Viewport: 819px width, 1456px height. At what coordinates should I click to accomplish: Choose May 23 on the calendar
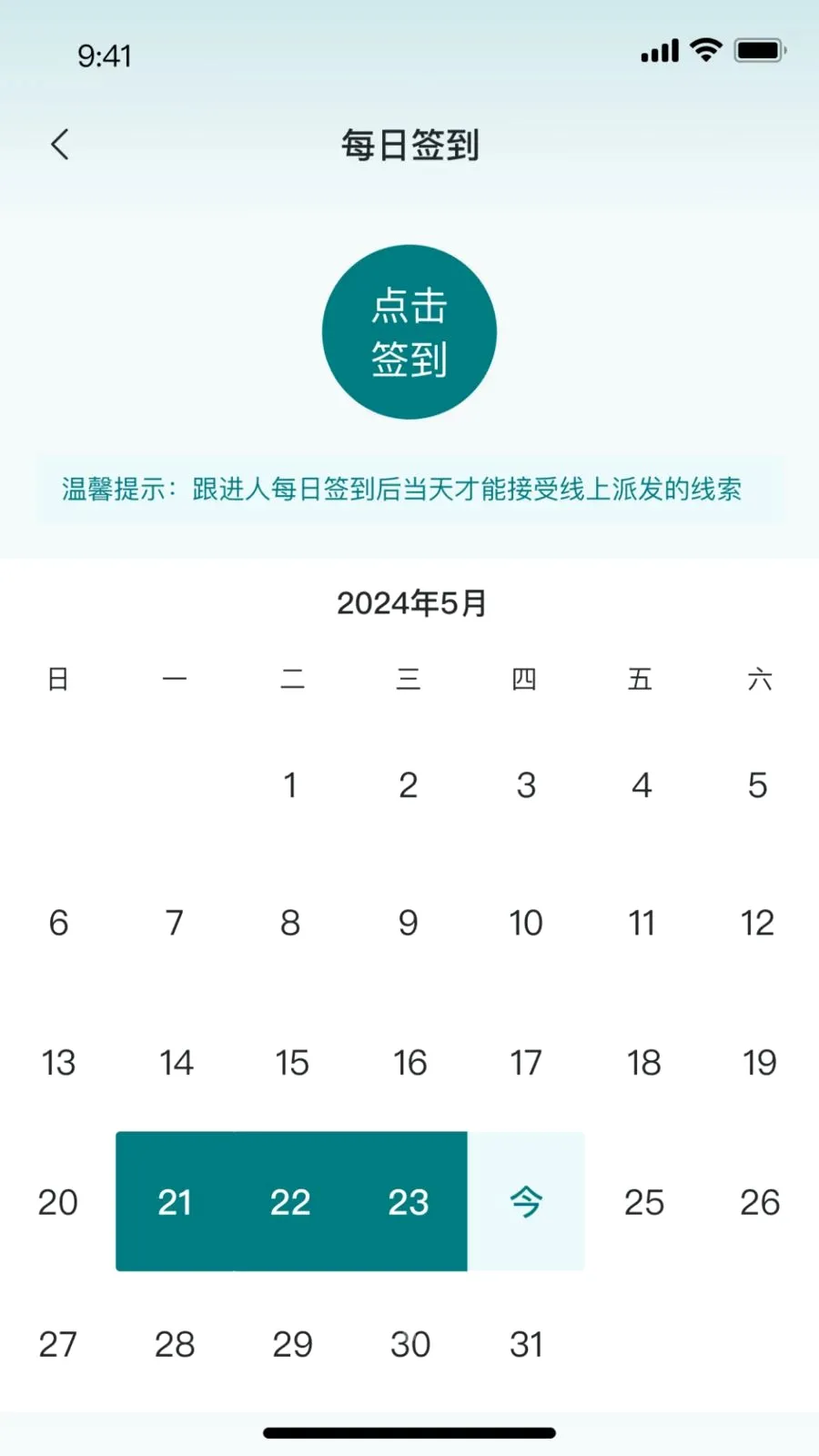[409, 1201]
